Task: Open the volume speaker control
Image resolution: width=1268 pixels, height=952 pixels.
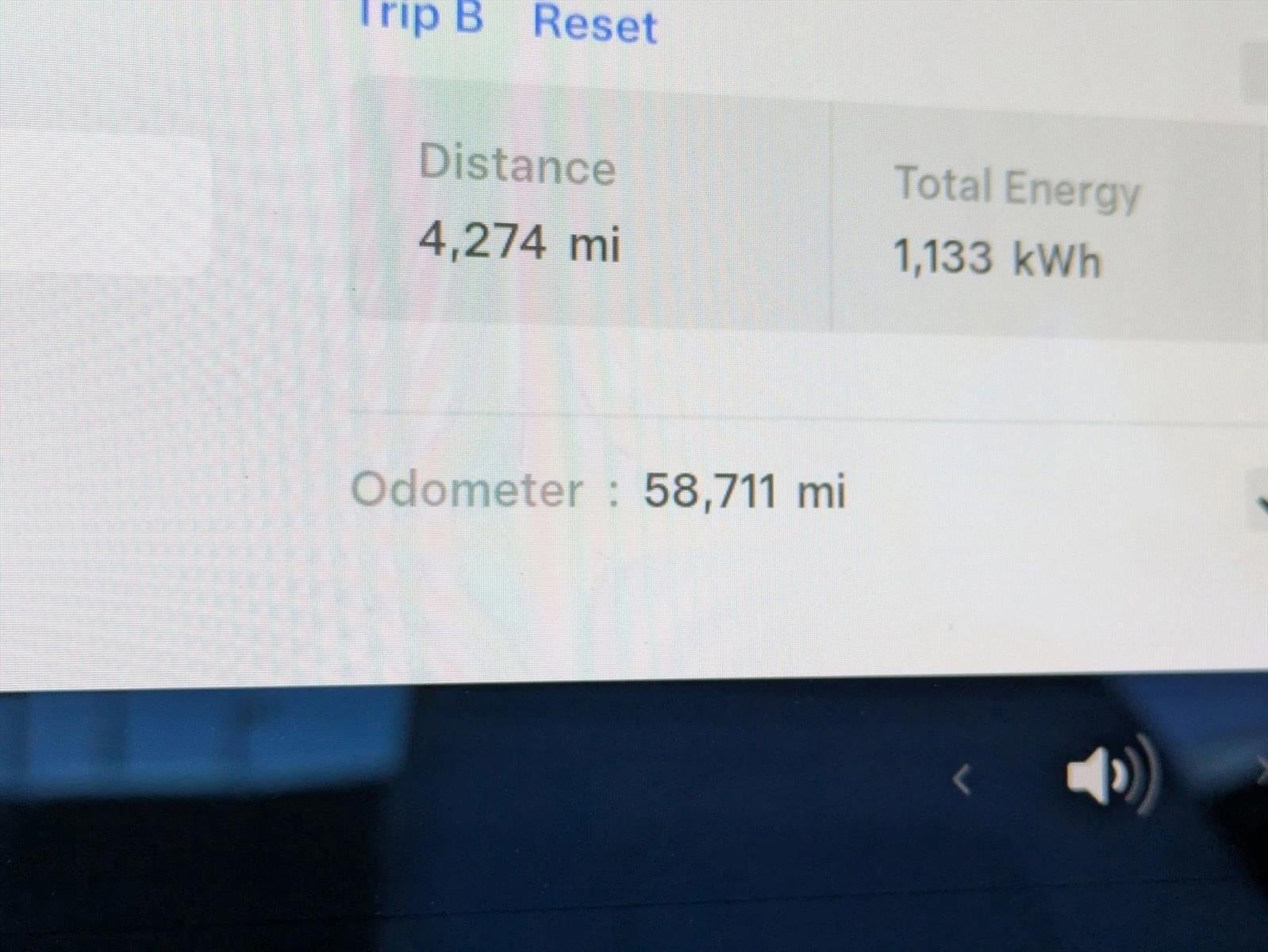Action: coord(1111,775)
